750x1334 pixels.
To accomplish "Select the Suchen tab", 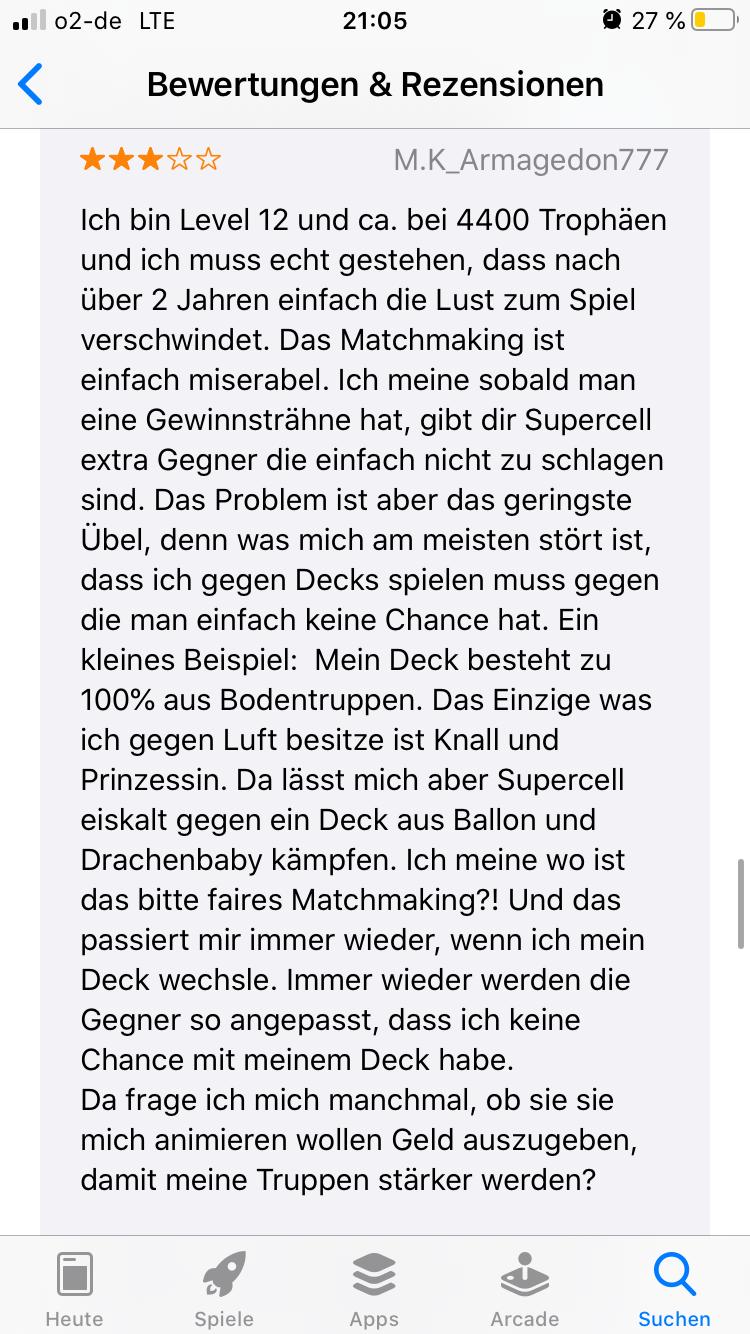I will point(674,1288).
